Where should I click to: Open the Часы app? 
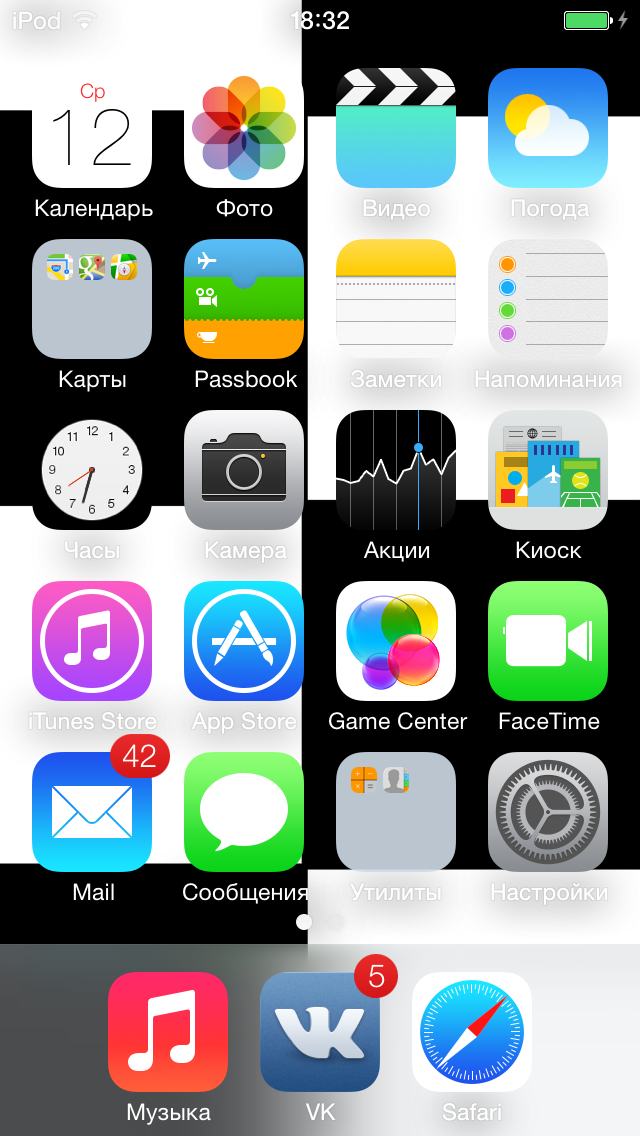(x=92, y=470)
